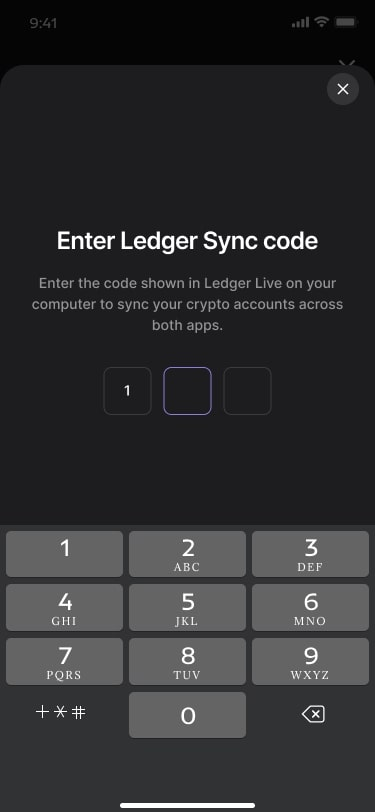Delete the last digit with backspace
375x812 pixels.
[313, 715]
